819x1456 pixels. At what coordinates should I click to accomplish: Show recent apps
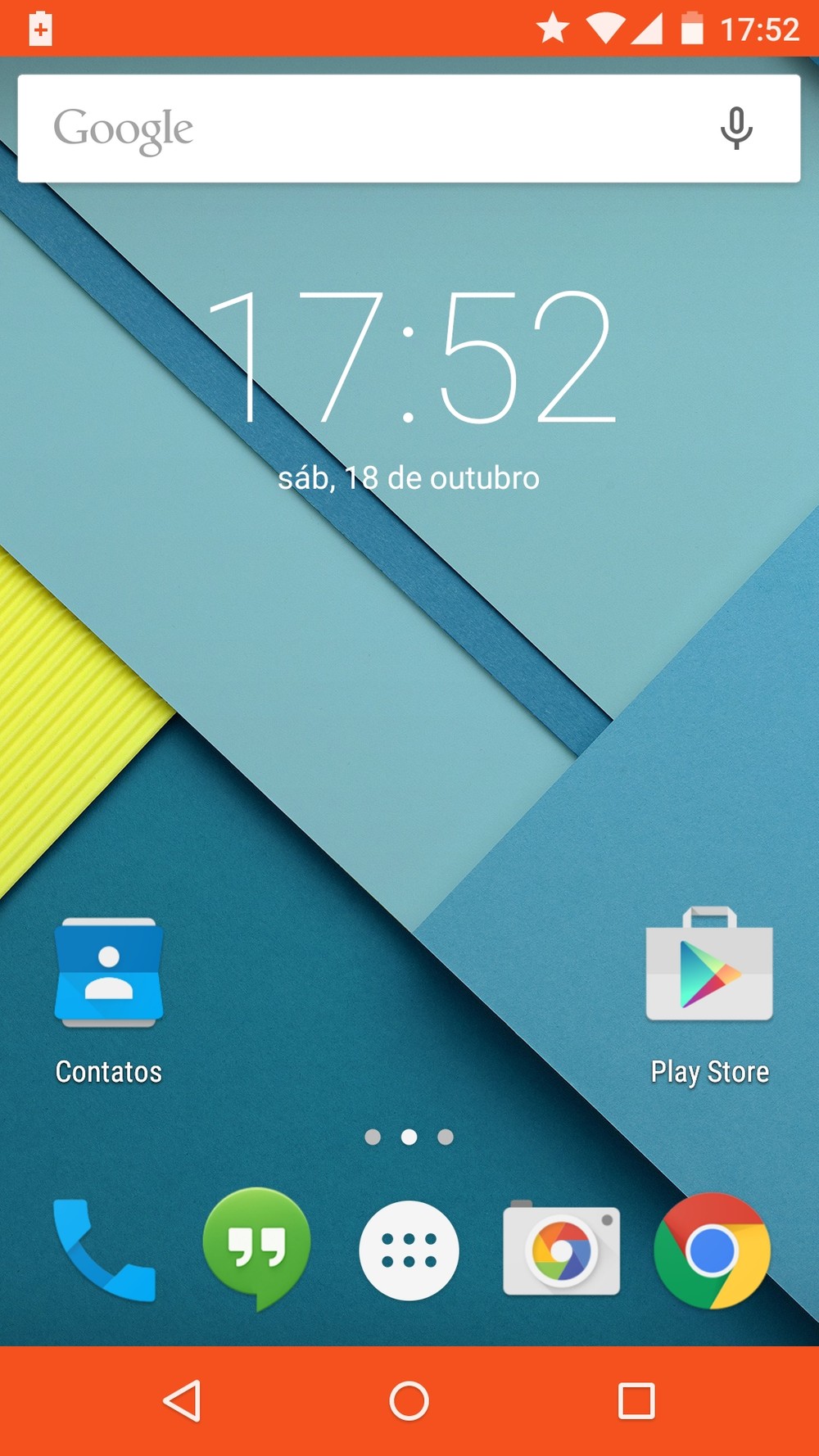tap(636, 1400)
